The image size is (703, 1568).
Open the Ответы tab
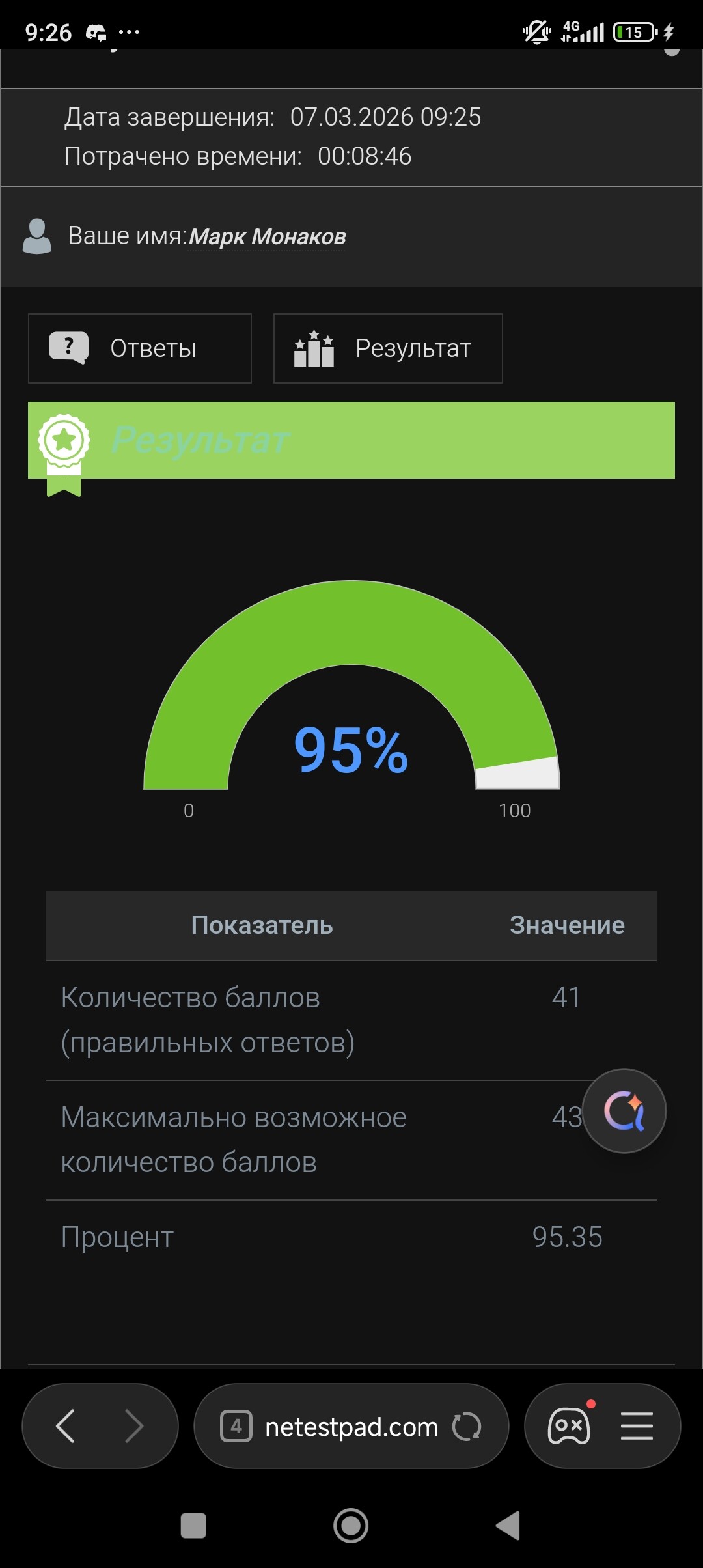point(140,348)
